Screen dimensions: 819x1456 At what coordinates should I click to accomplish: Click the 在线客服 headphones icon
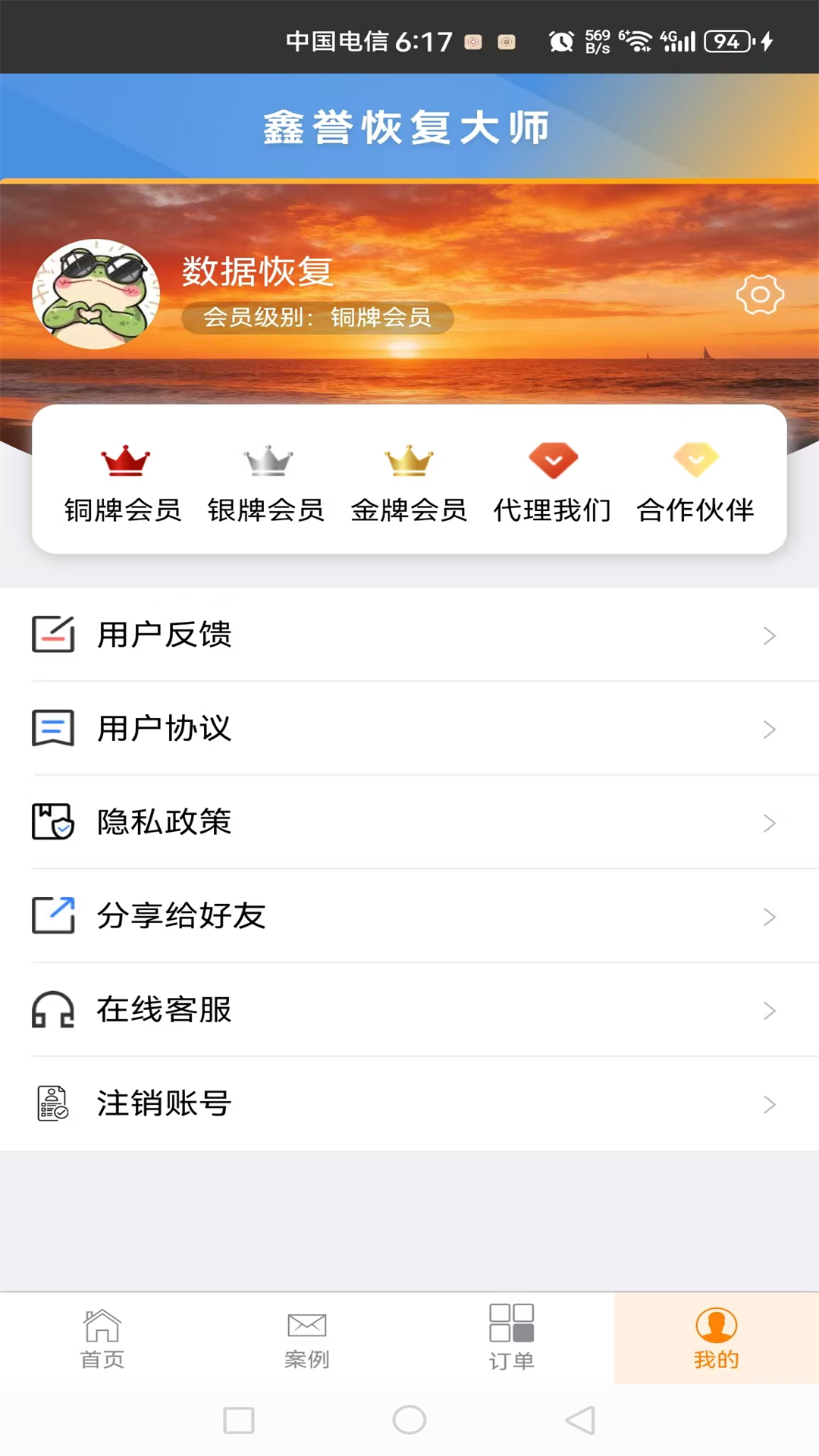pyautogui.click(x=52, y=1010)
